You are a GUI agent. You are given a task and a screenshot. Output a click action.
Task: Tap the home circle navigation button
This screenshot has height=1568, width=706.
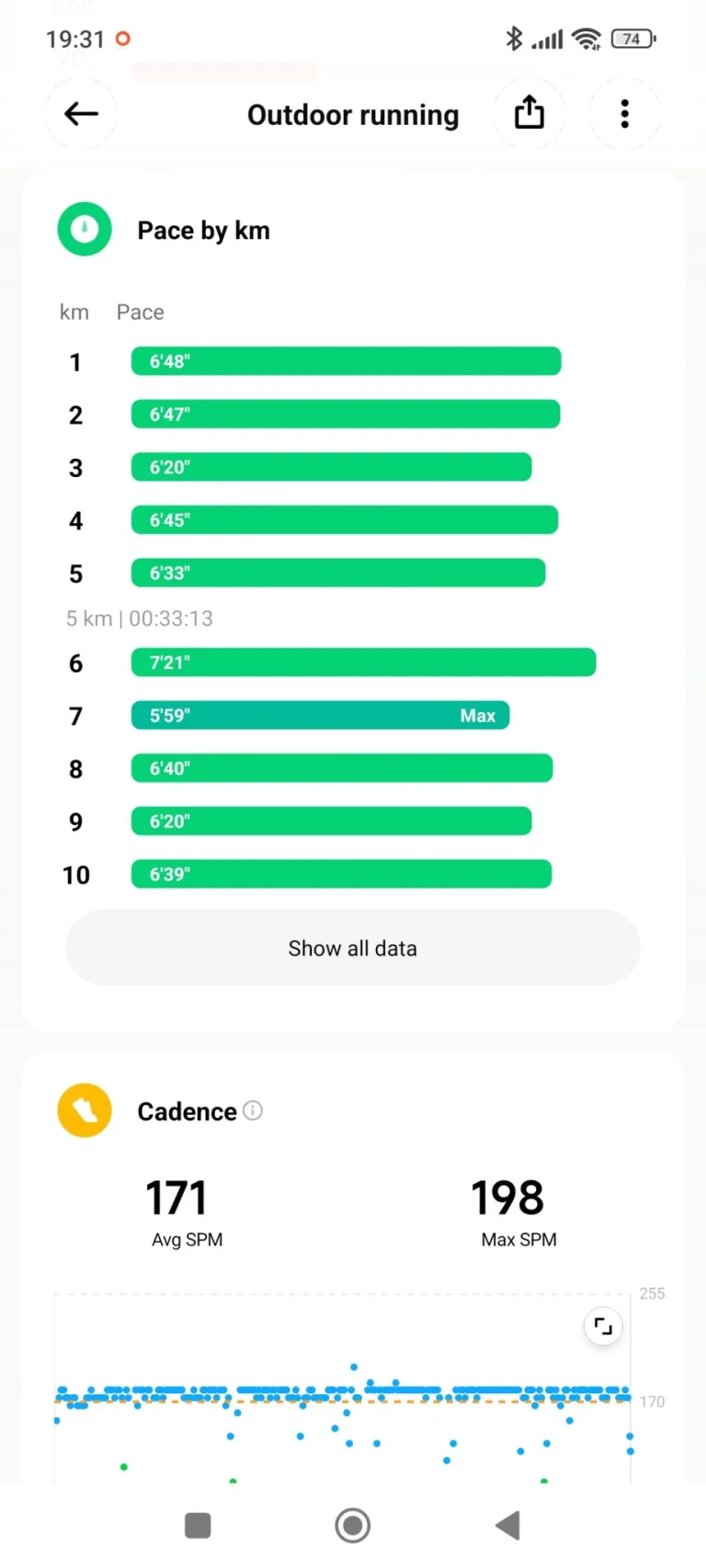coord(352,1525)
